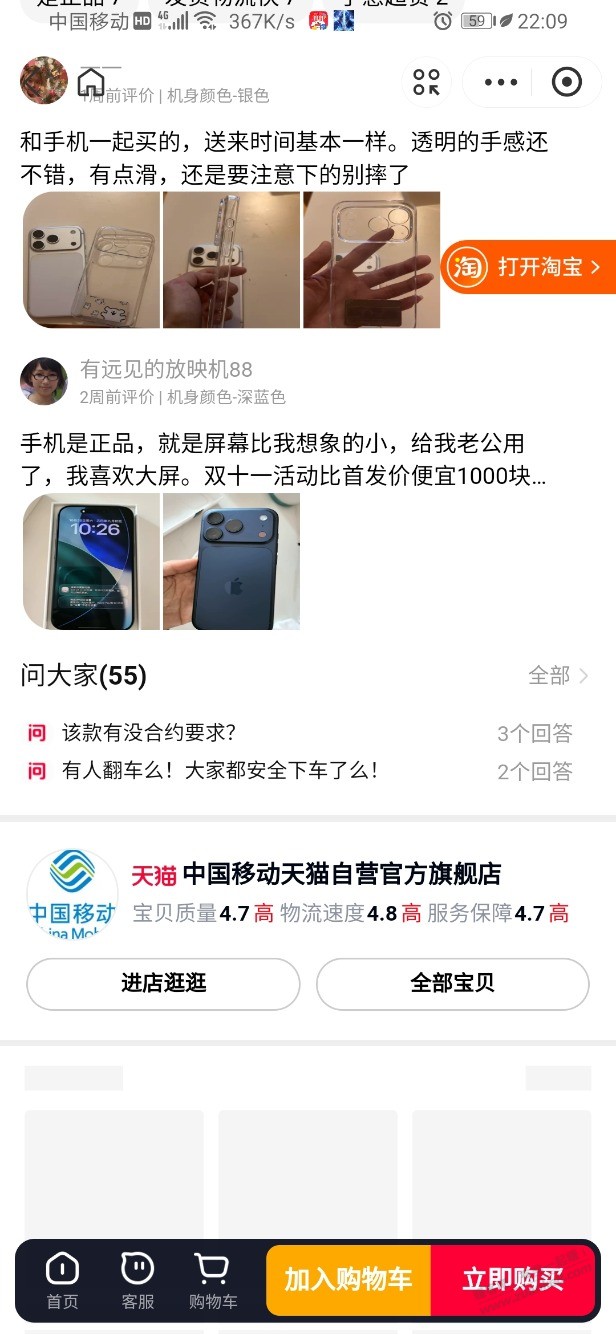Select 立即购买 to buy now

pyautogui.click(x=513, y=1280)
